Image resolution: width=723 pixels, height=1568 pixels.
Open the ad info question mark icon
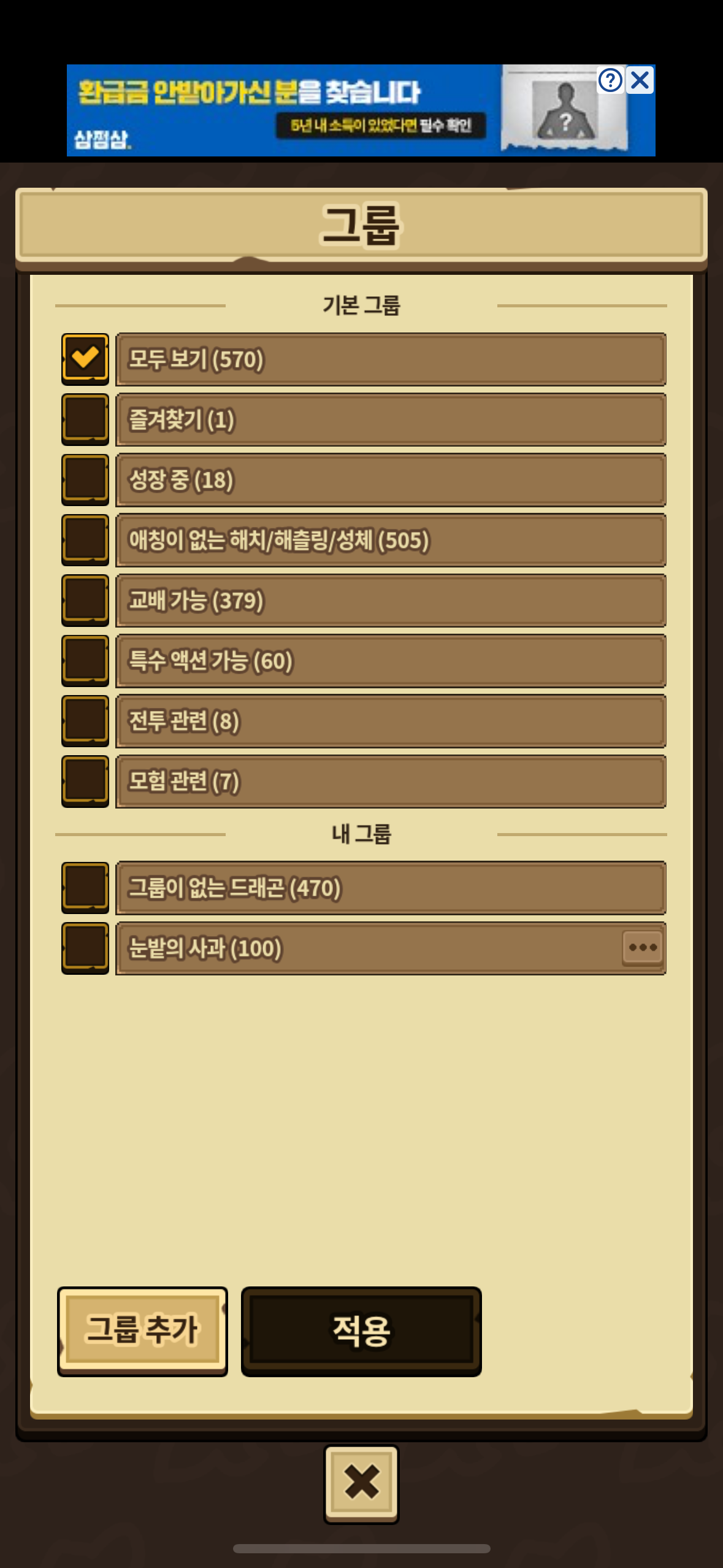pyautogui.click(x=610, y=80)
